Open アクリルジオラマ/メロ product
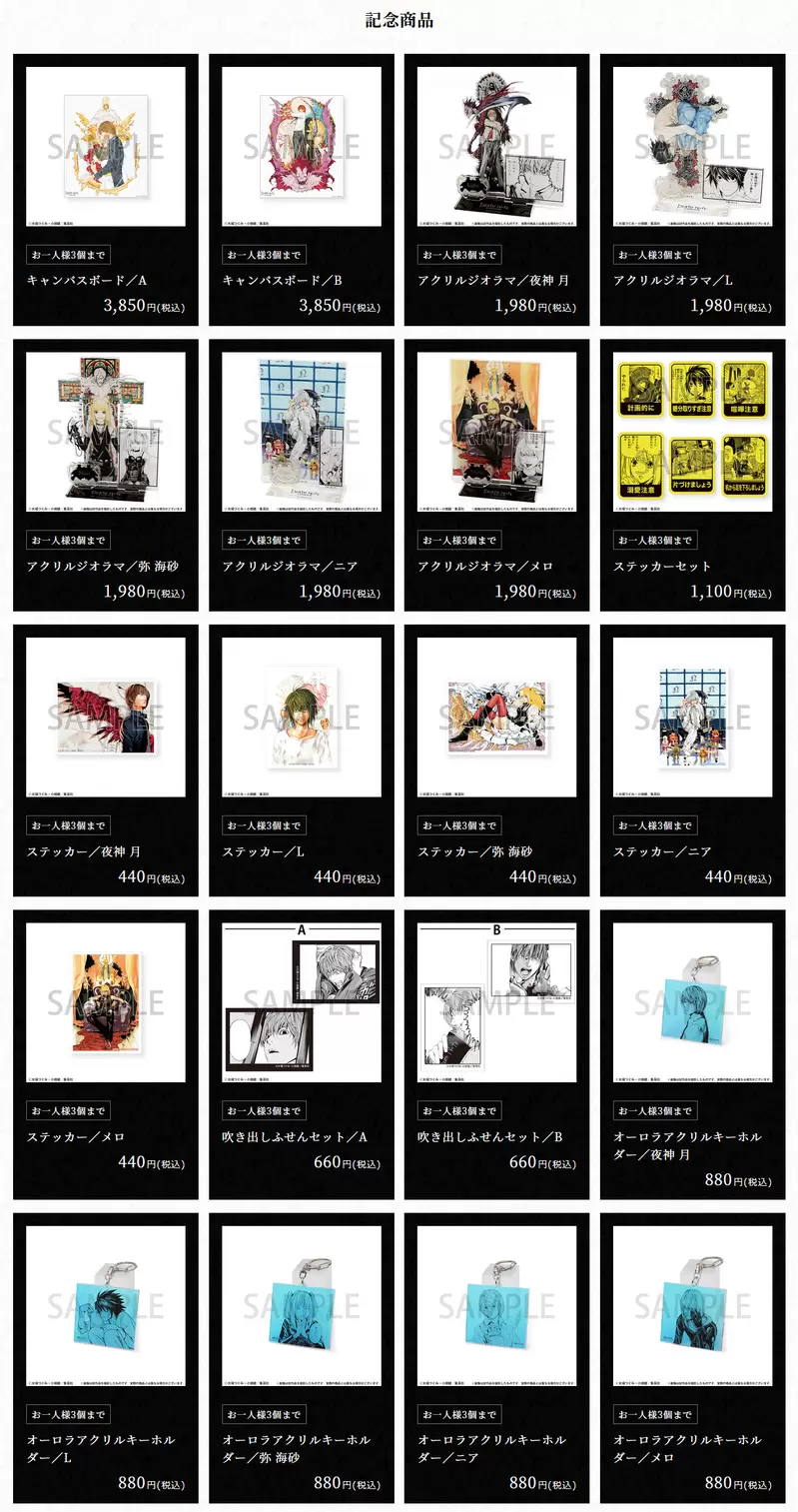 [496, 432]
